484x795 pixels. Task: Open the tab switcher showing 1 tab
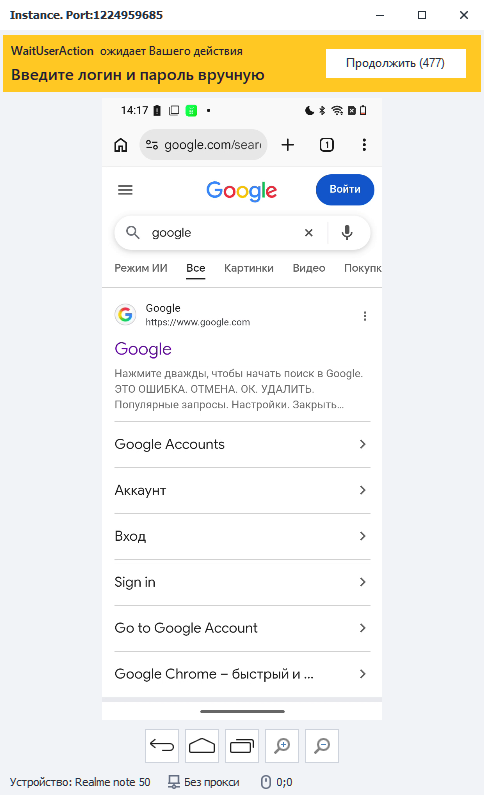(x=327, y=145)
